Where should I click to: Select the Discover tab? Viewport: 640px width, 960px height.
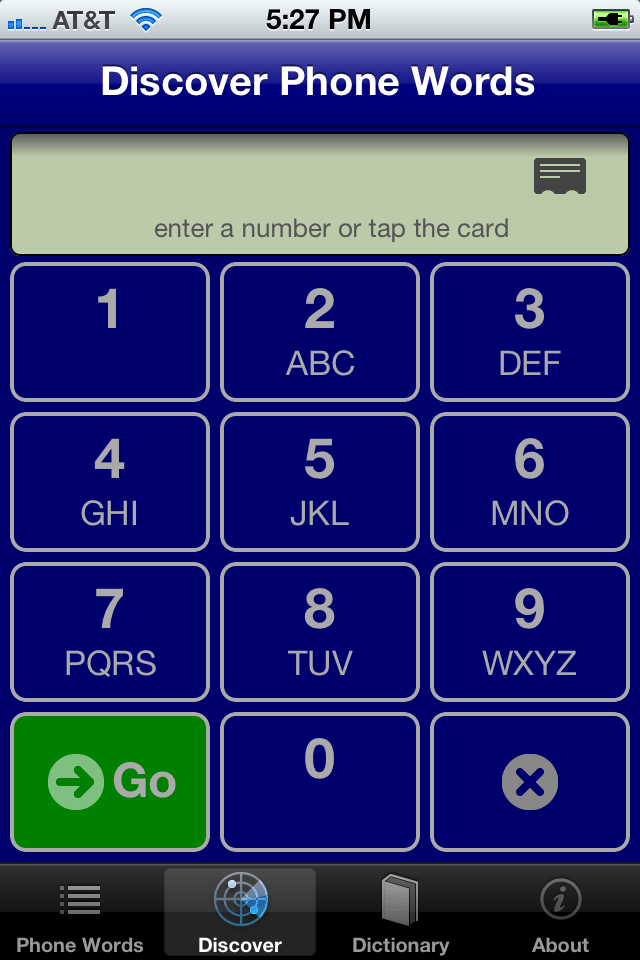click(240, 914)
